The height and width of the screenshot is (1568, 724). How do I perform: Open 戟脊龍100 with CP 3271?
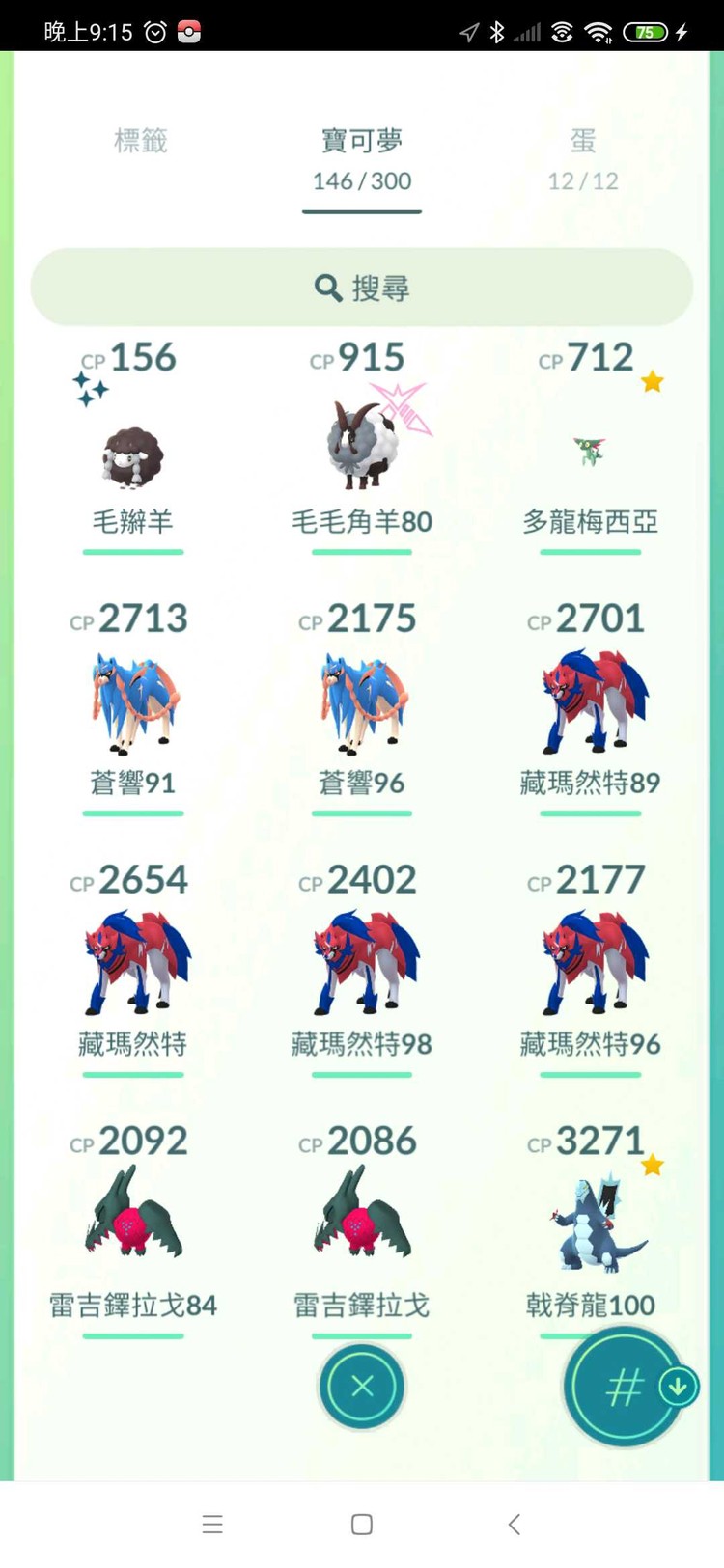coord(590,1221)
